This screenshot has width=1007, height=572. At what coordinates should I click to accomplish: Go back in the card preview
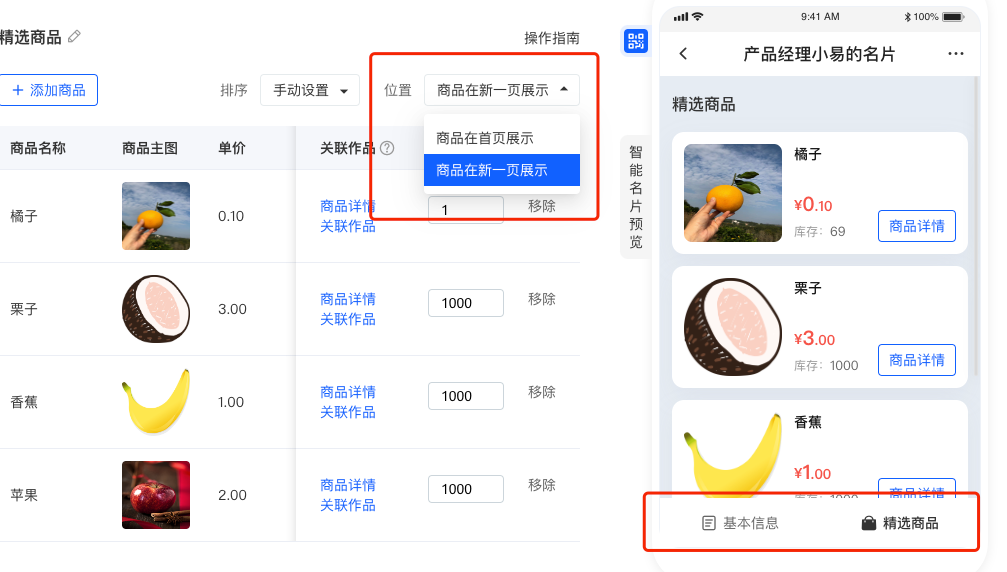click(x=683, y=54)
